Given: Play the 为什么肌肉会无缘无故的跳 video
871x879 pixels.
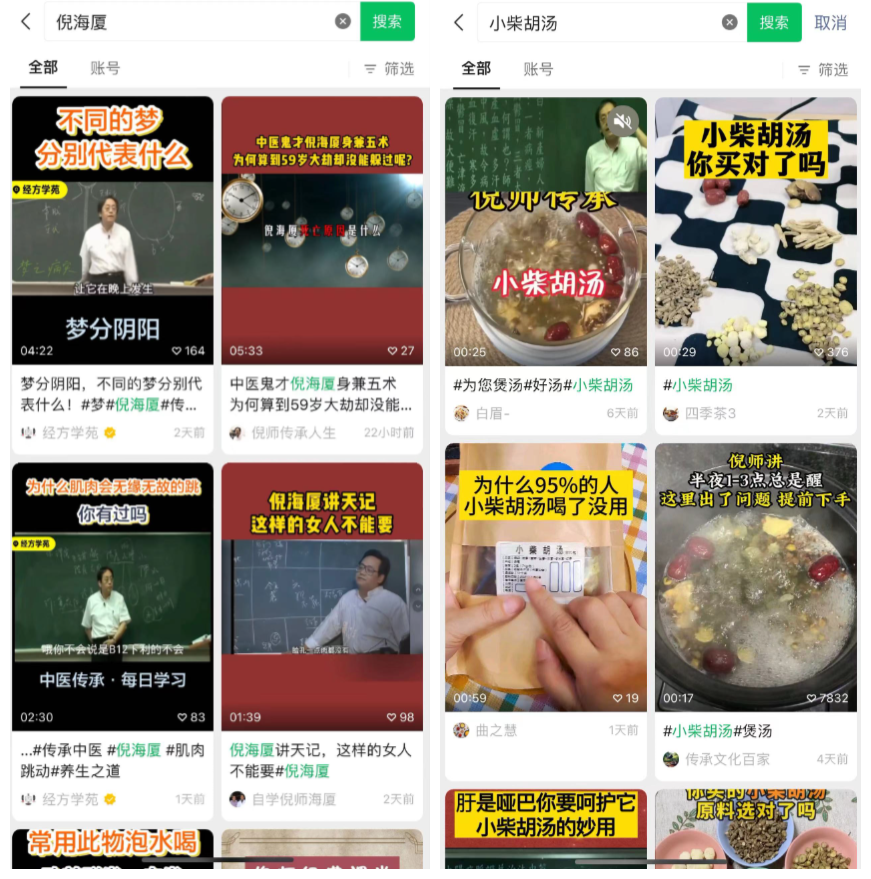Looking at the screenshot, I should pyautogui.click(x=112, y=597).
